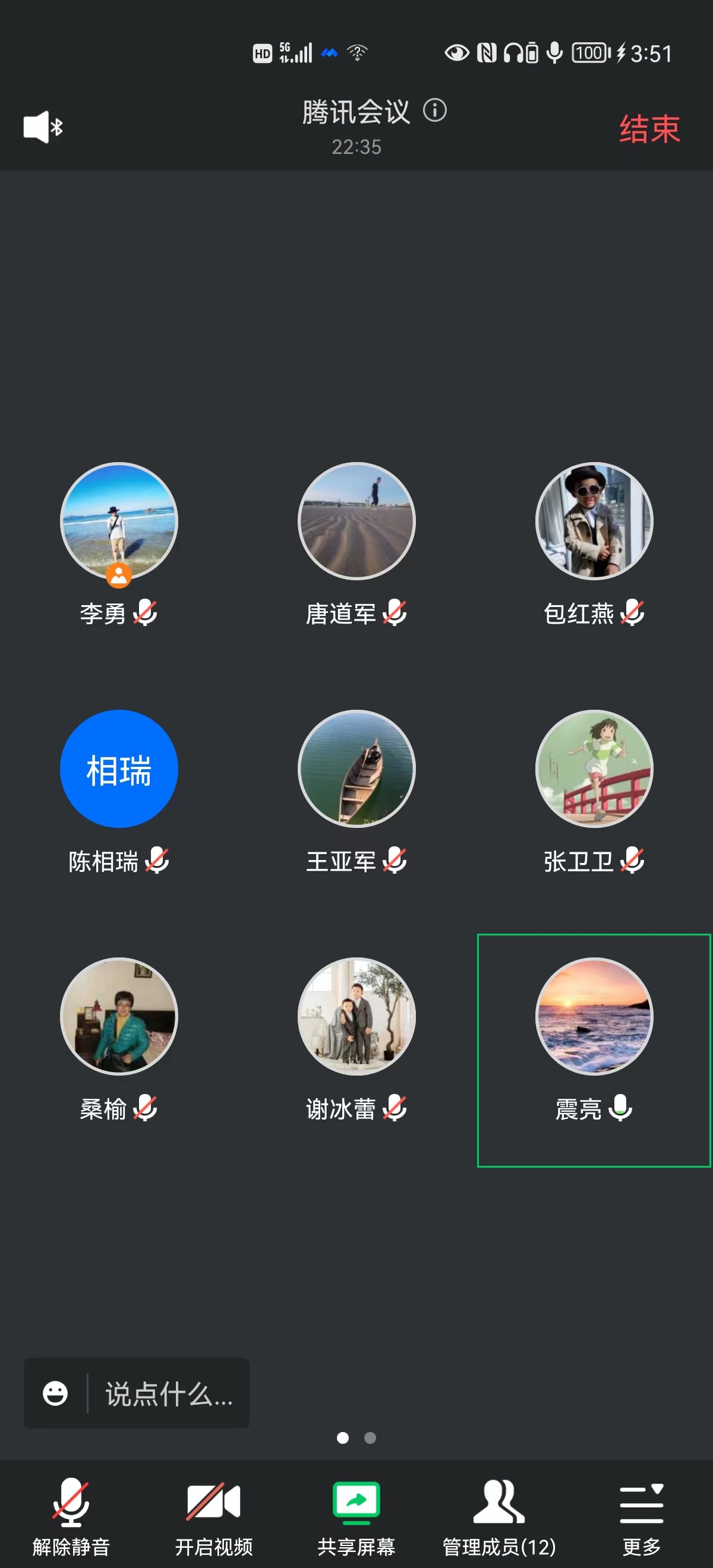Viewport: 713px width, 1568px height.
Task: End the meeting with 结束
Action: coord(649,129)
